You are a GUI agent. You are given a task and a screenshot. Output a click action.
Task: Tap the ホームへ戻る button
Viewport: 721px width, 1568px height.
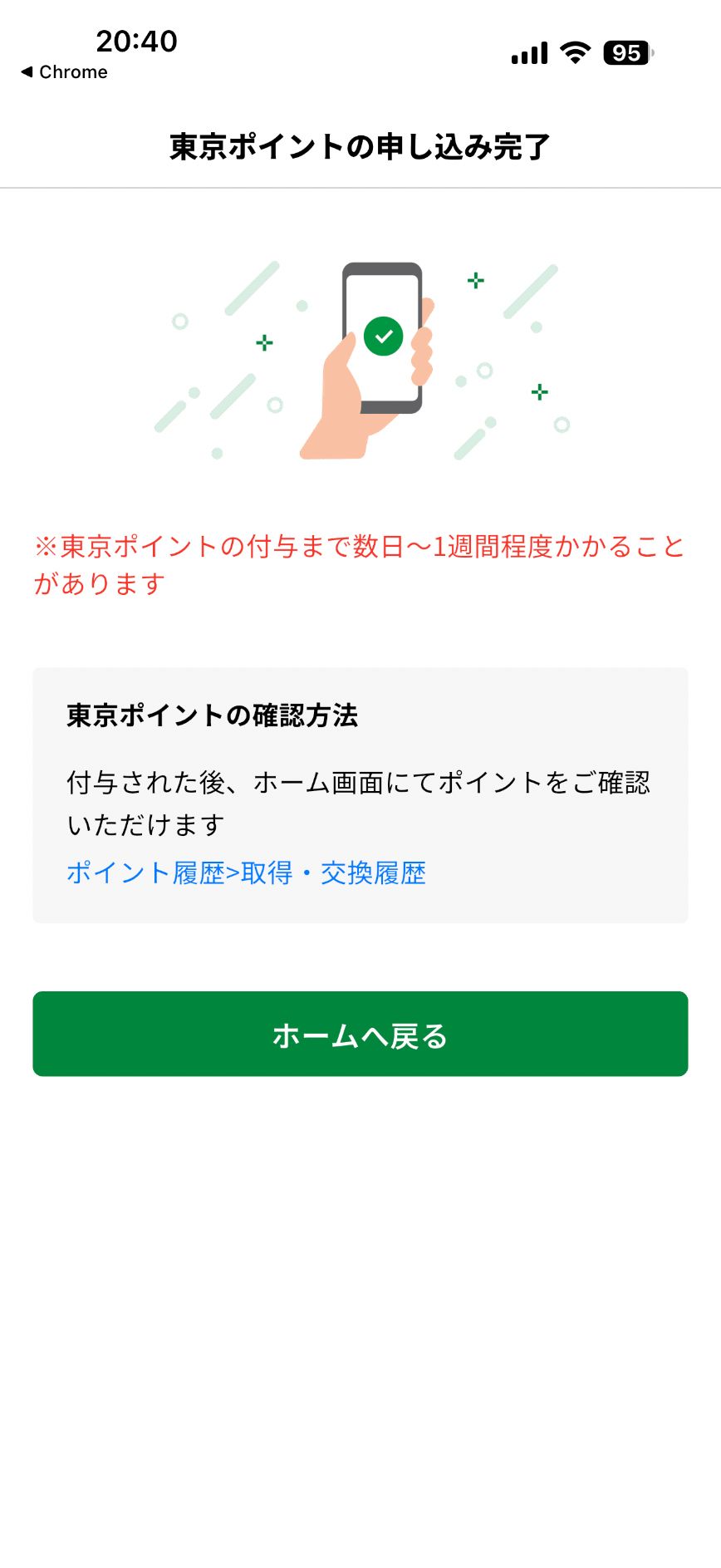tap(360, 1034)
